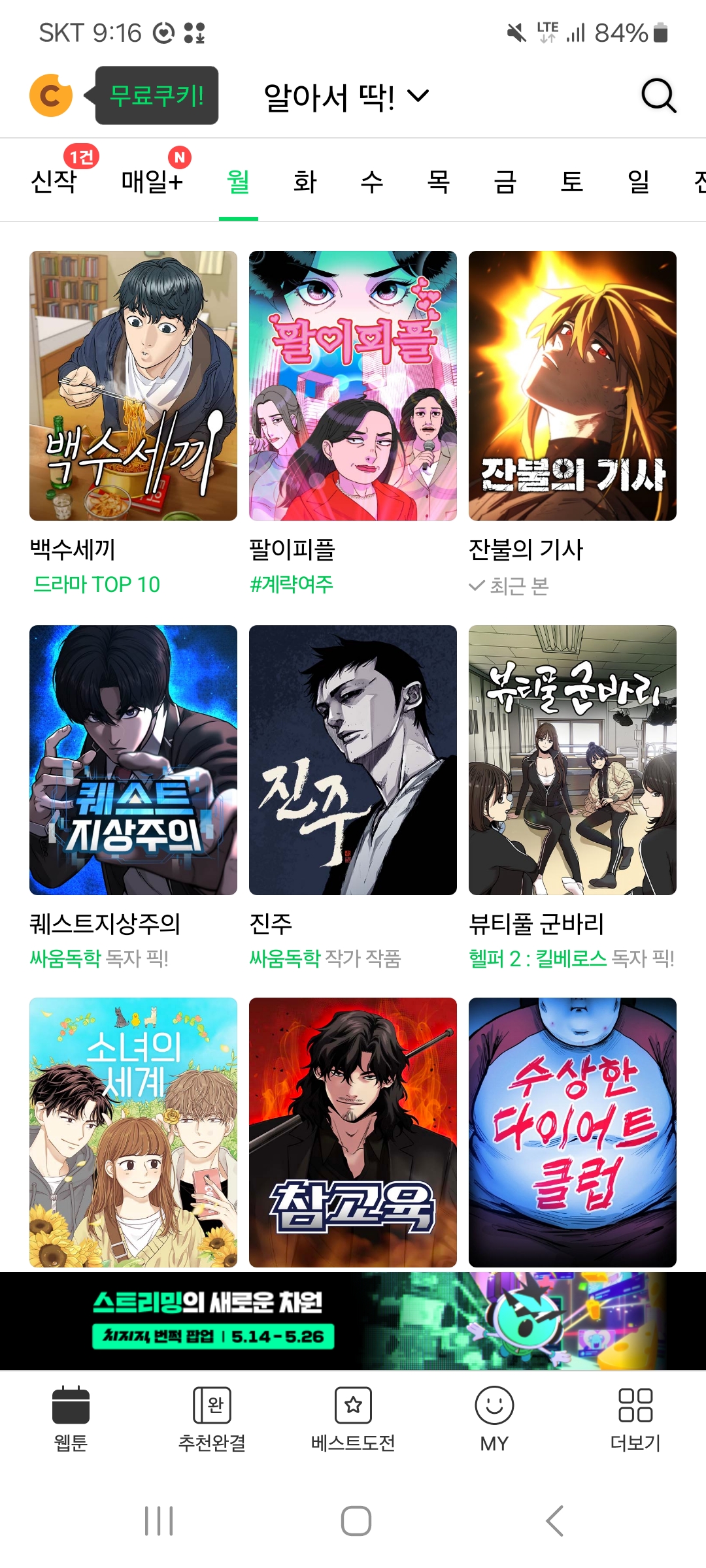Open the webtoon 퀘스트지상주의
Image resolution: width=706 pixels, height=1568 pixels.
coord(133,760)
